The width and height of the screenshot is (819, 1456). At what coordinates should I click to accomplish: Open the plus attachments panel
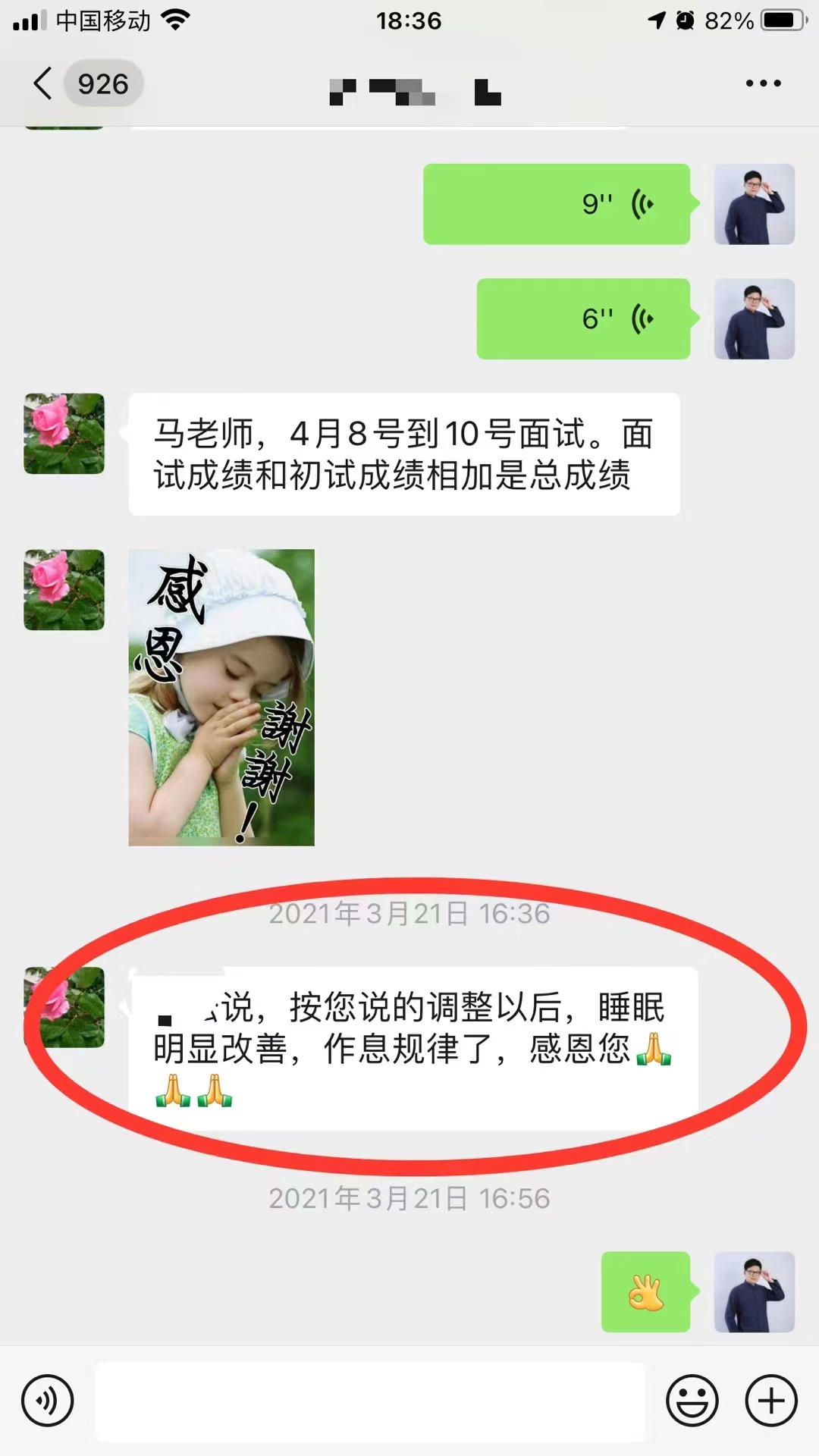[x=771, y=1401]
